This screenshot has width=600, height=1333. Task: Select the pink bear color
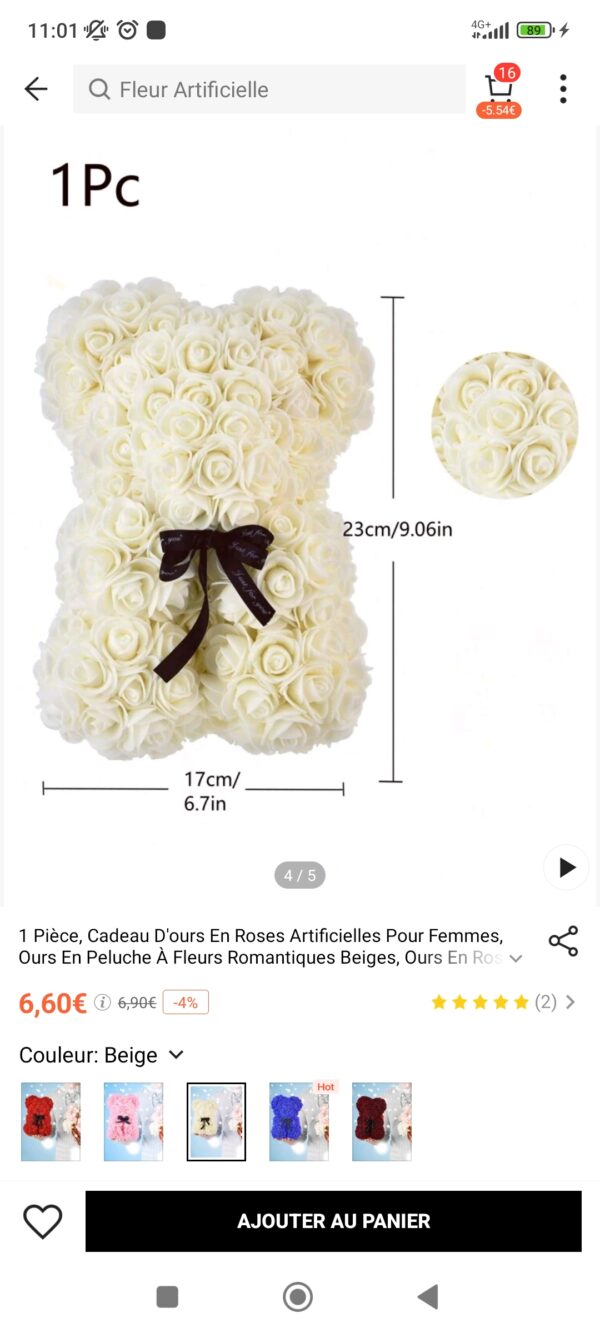(x=133, y=1121)
